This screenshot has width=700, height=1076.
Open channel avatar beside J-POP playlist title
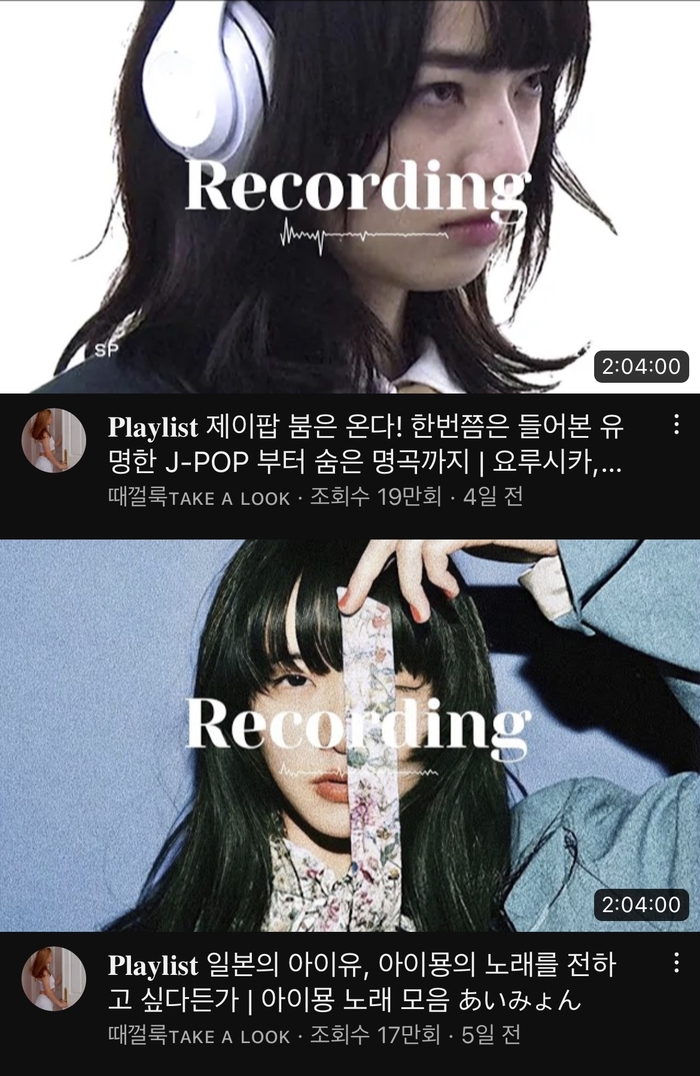pyautogui.click(x=54, y=441)
